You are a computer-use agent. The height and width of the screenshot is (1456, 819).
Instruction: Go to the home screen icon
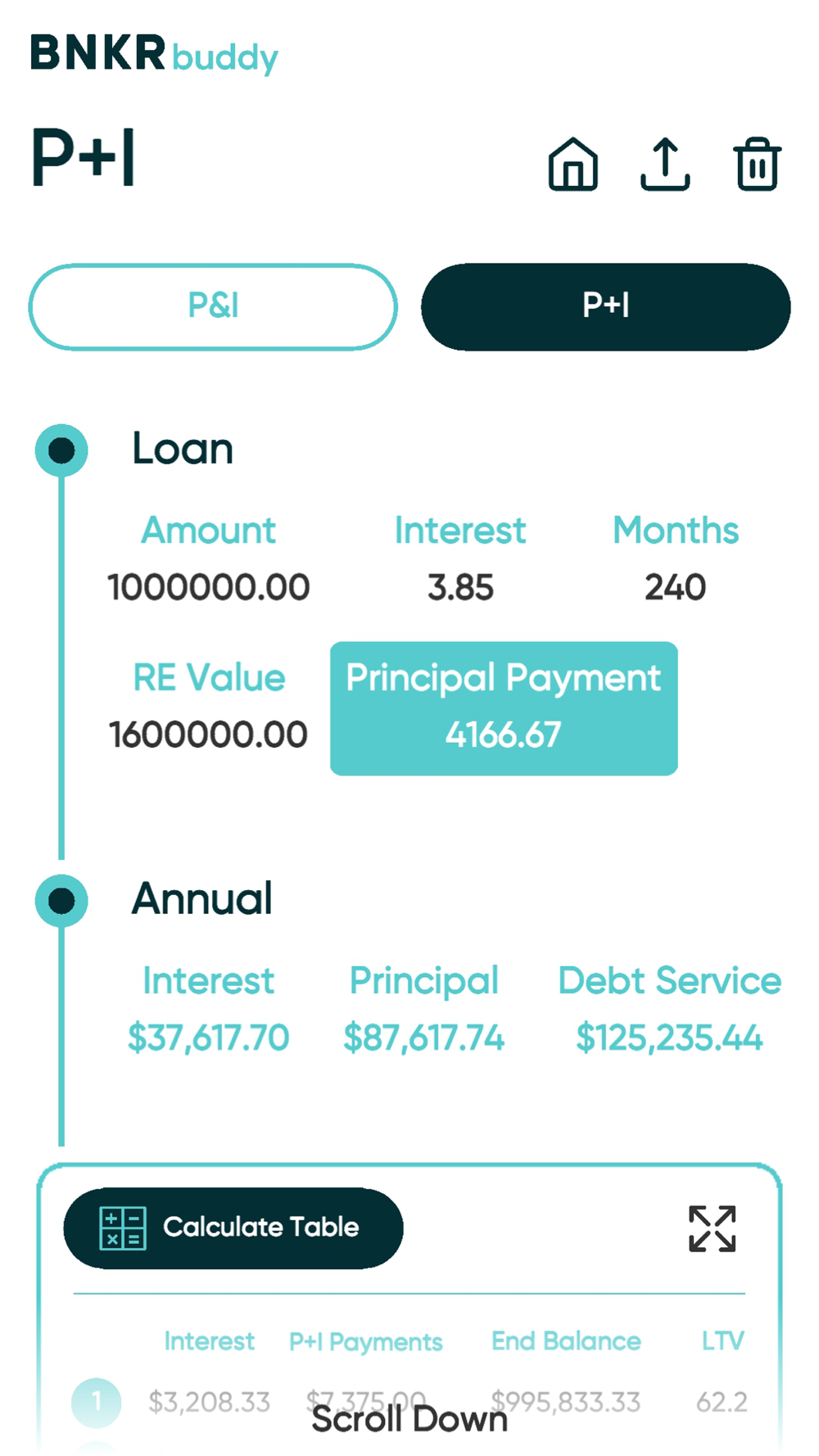(x=572, y=164)
